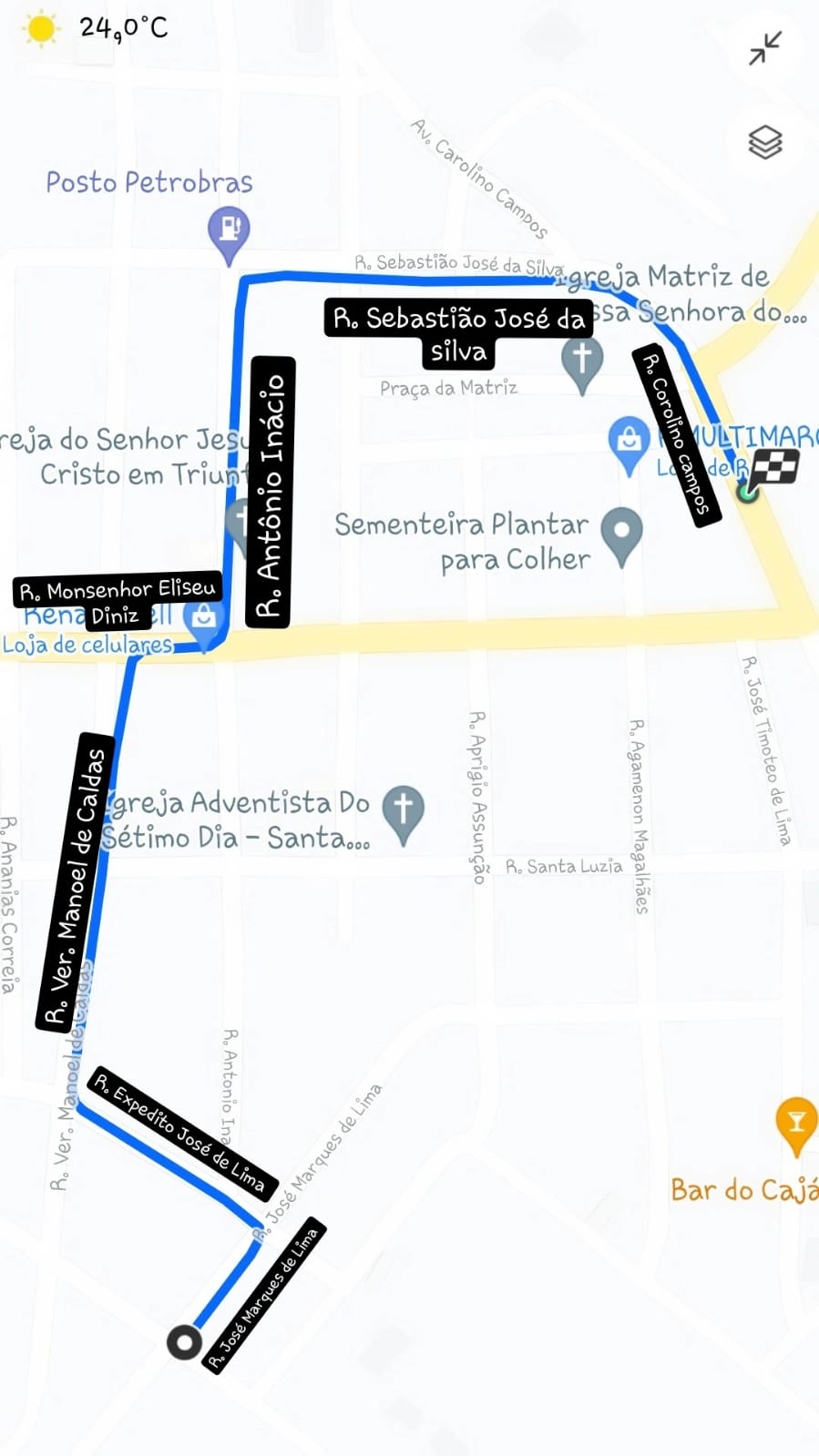This screenshot has height=1456, width=819.
Task: Open the map layers selector
Action: pyautogui.click(x=765, y=143)
